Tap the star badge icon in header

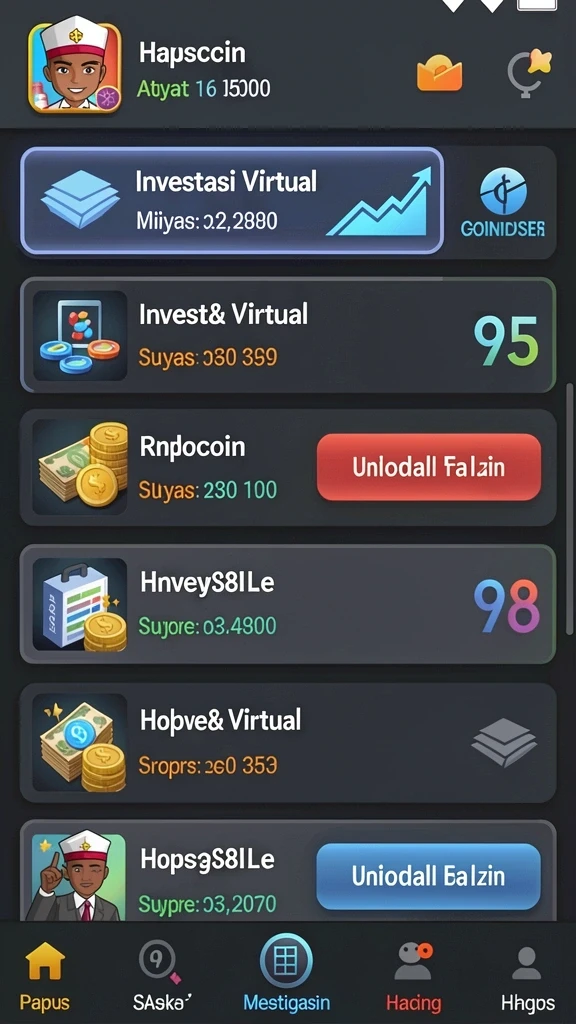(x=530, y=73)
